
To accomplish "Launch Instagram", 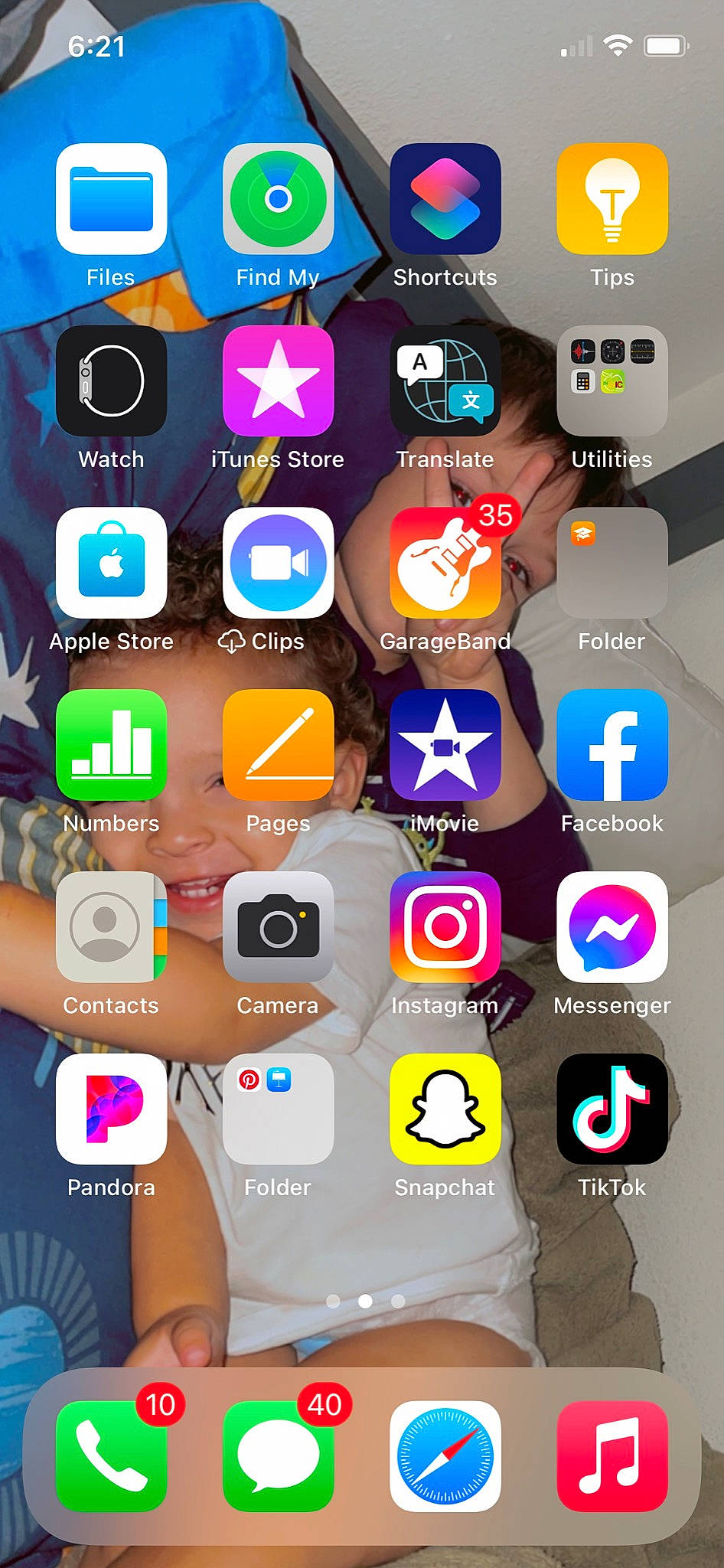I will click(x=445, y=928).
